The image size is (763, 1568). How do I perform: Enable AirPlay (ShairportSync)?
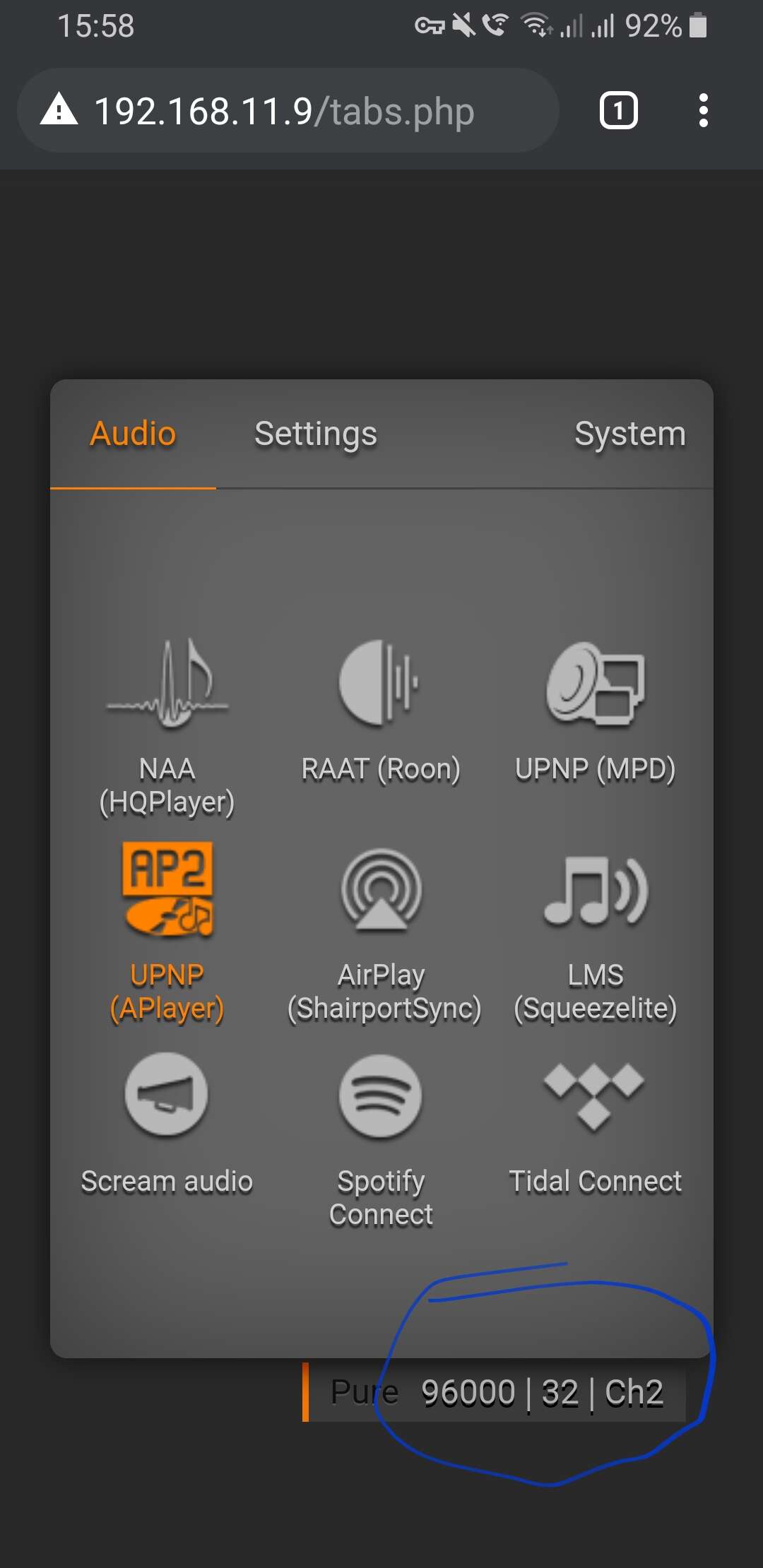coord(384,934)
